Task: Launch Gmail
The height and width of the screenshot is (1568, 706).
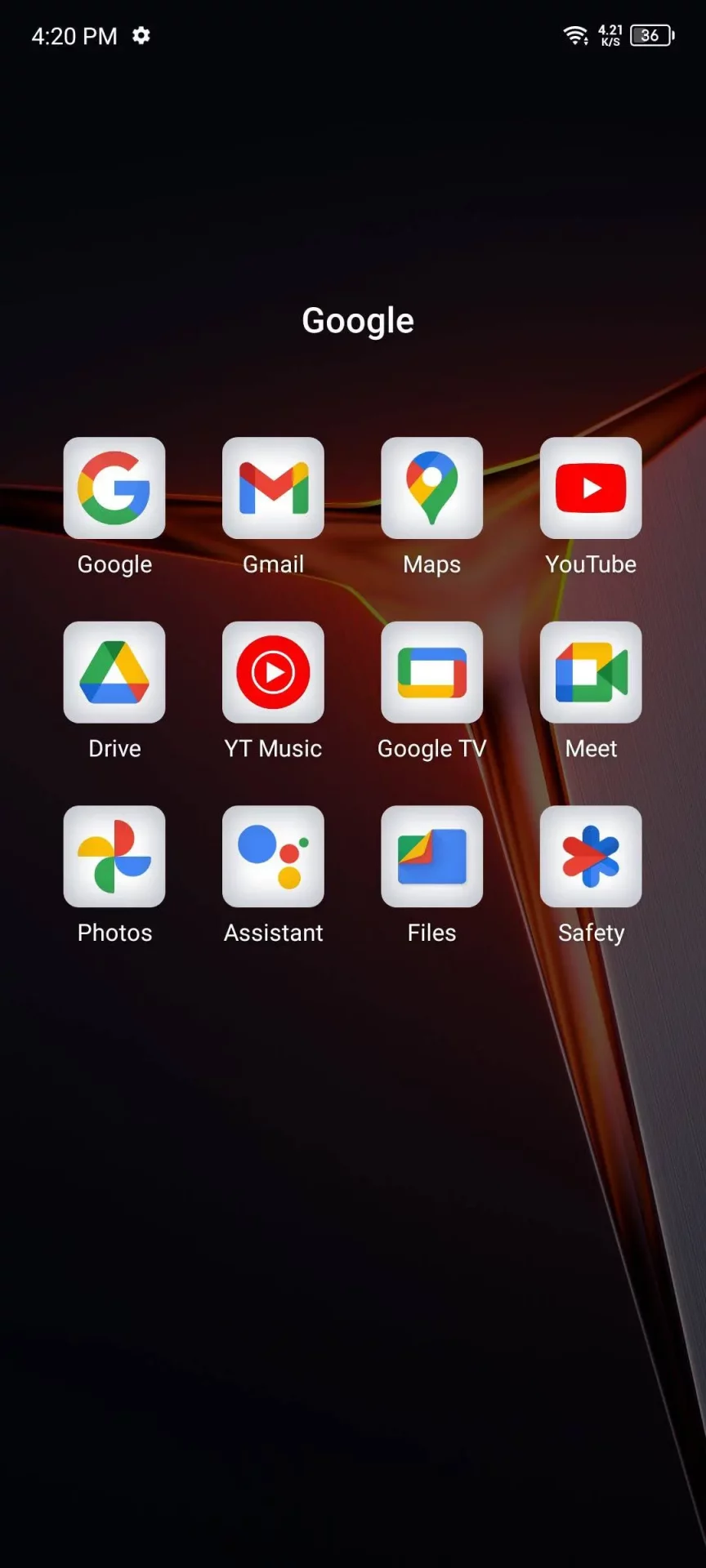Action: click(x=273, y=488)
